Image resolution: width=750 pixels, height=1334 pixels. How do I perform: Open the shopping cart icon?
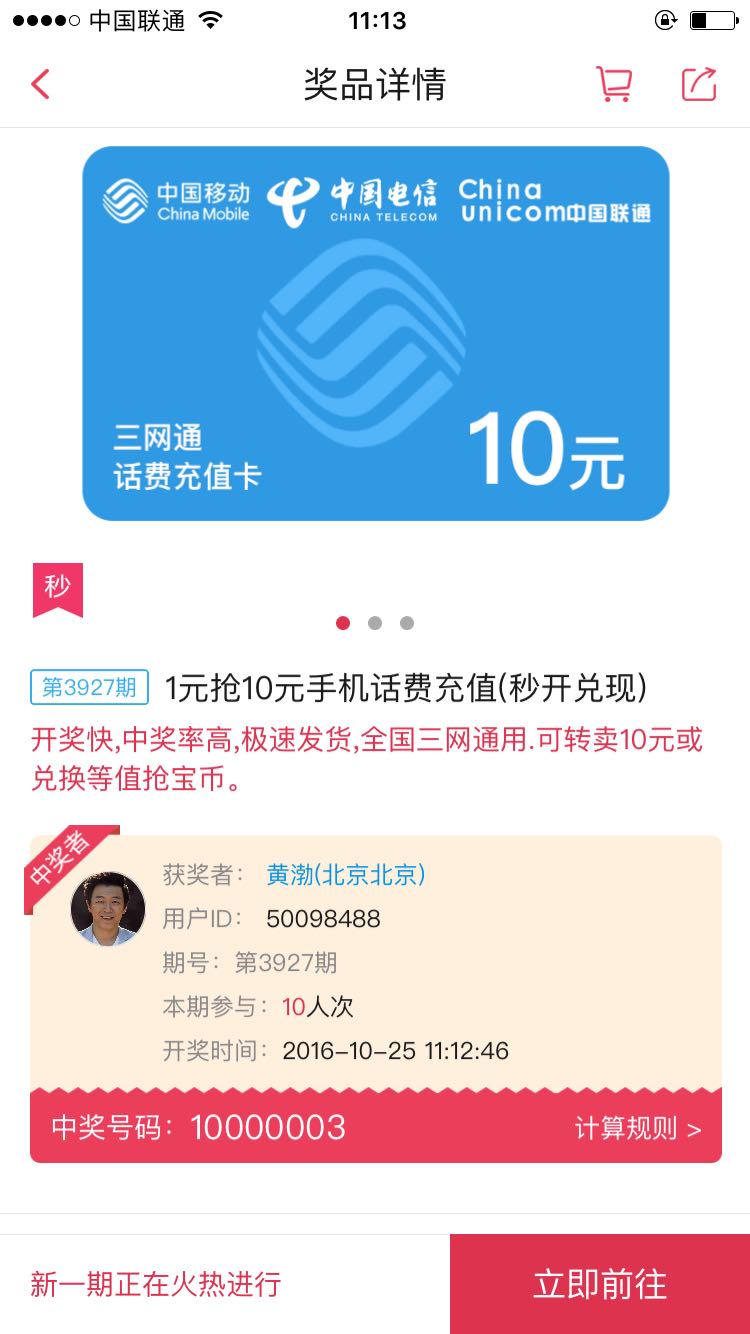point(614,84)
